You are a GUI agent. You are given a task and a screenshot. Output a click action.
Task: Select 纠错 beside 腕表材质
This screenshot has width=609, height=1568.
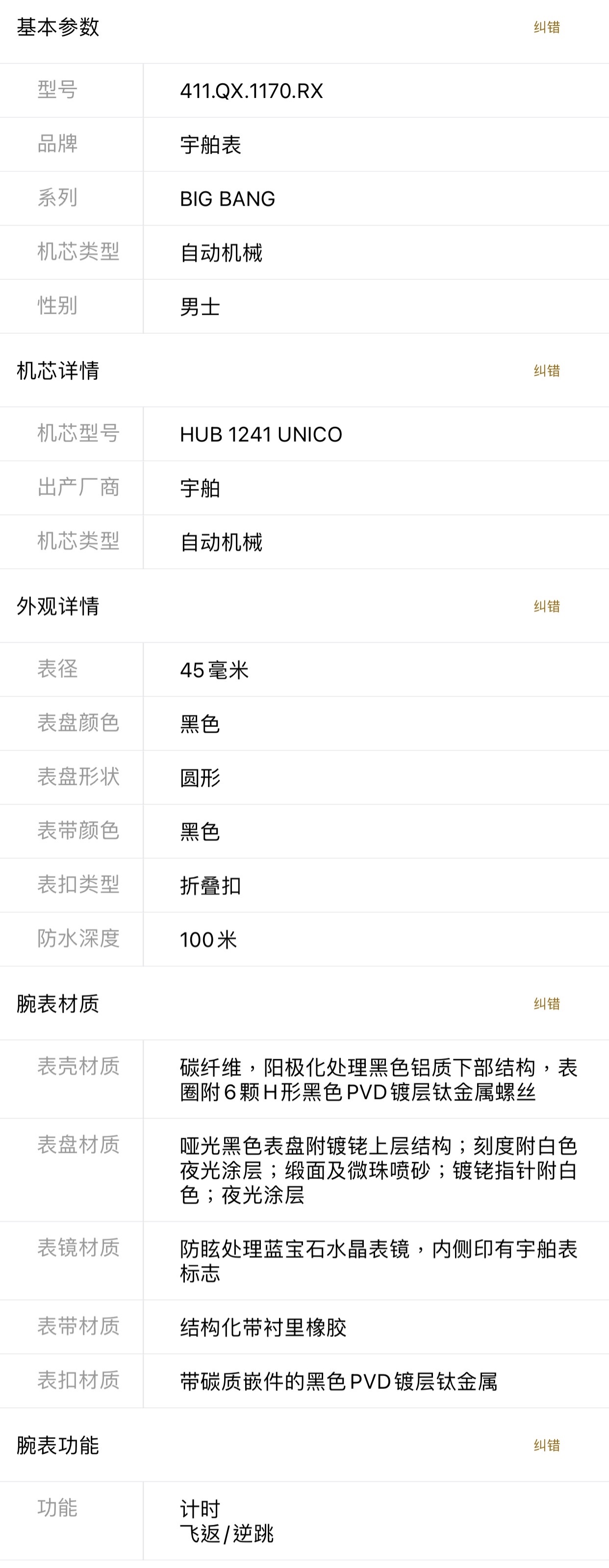pyautogui.click(x=546, y=1004)
